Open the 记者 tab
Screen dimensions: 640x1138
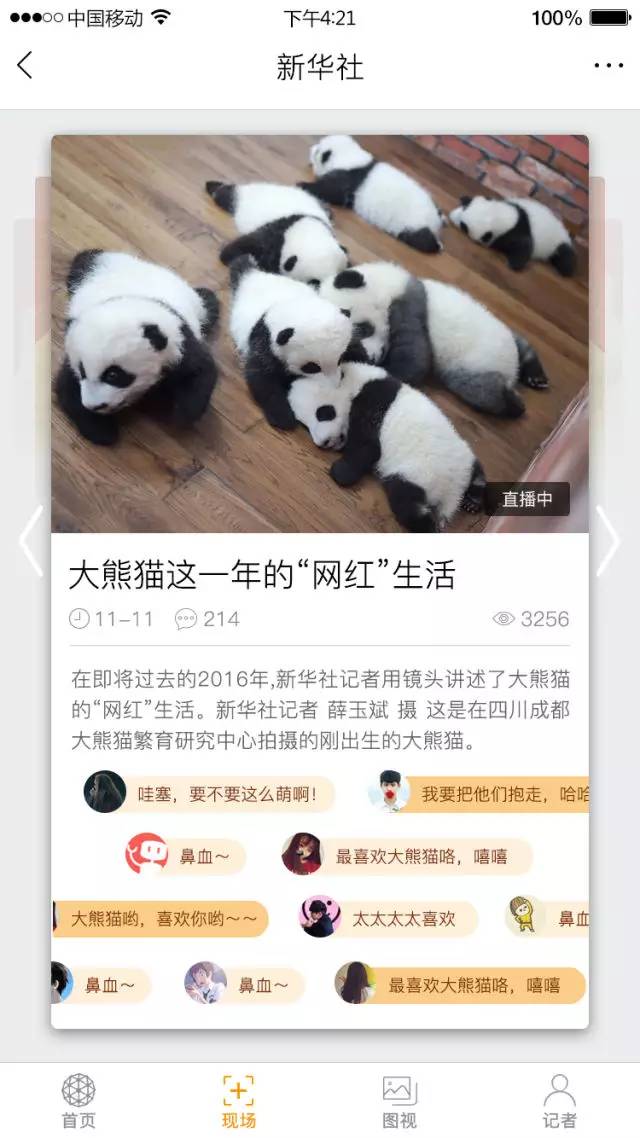(x=559, y=1100)
